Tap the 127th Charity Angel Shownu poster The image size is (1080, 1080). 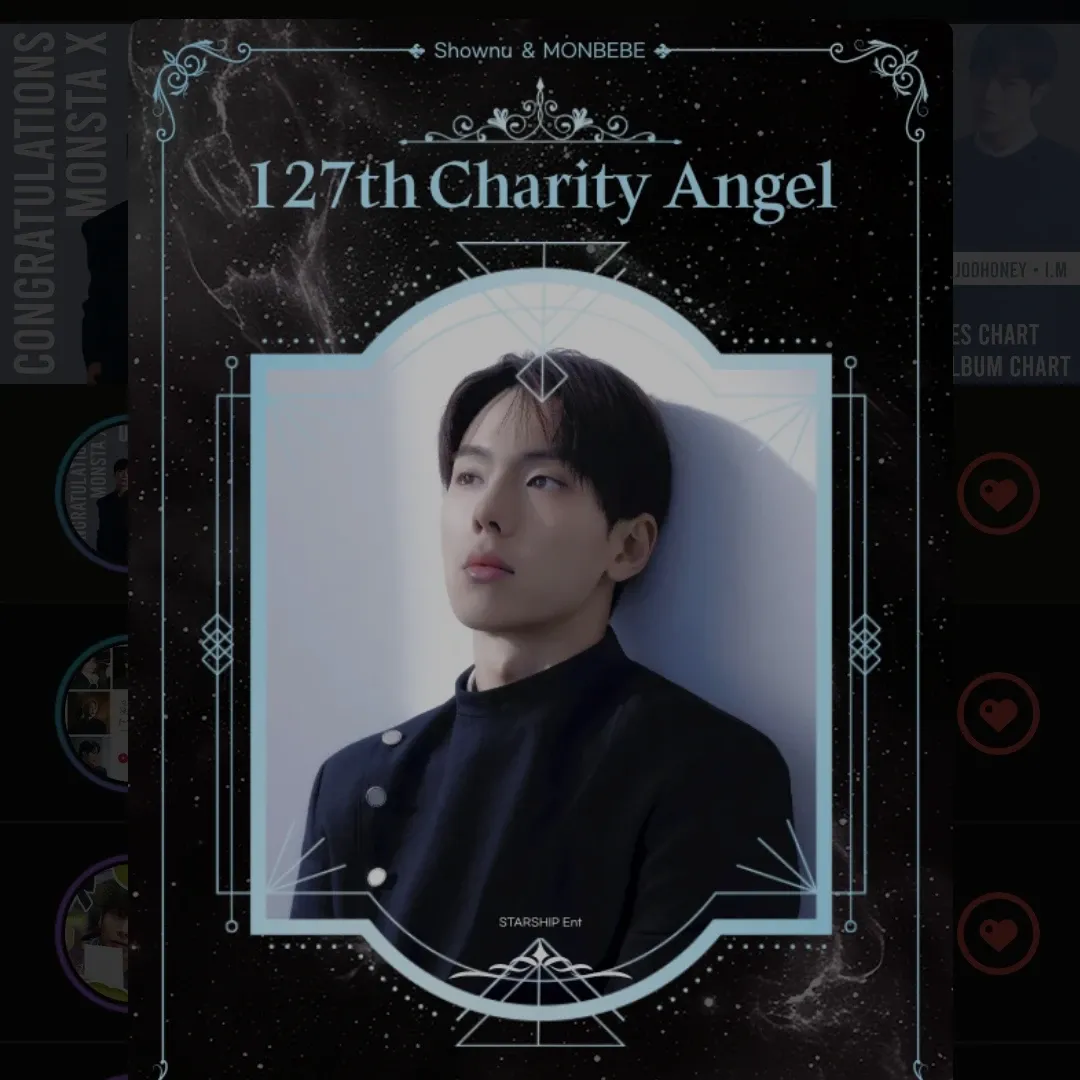pyautogui.click(x=540, y=560)
